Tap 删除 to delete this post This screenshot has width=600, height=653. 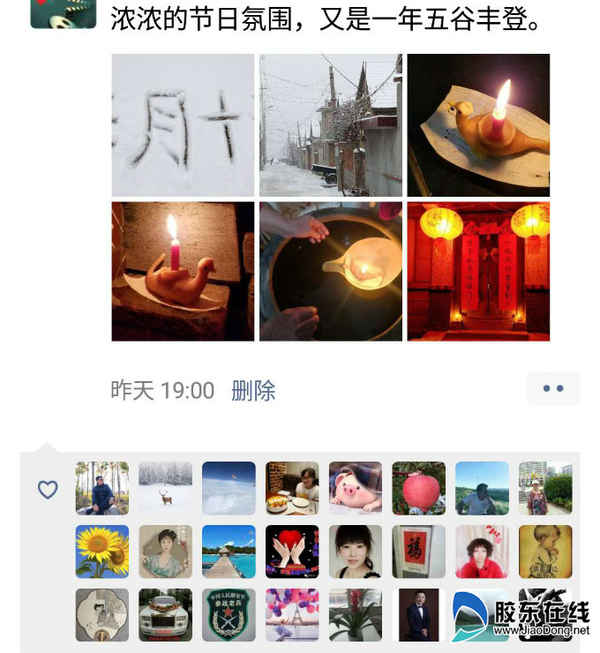tap(253, 391)
